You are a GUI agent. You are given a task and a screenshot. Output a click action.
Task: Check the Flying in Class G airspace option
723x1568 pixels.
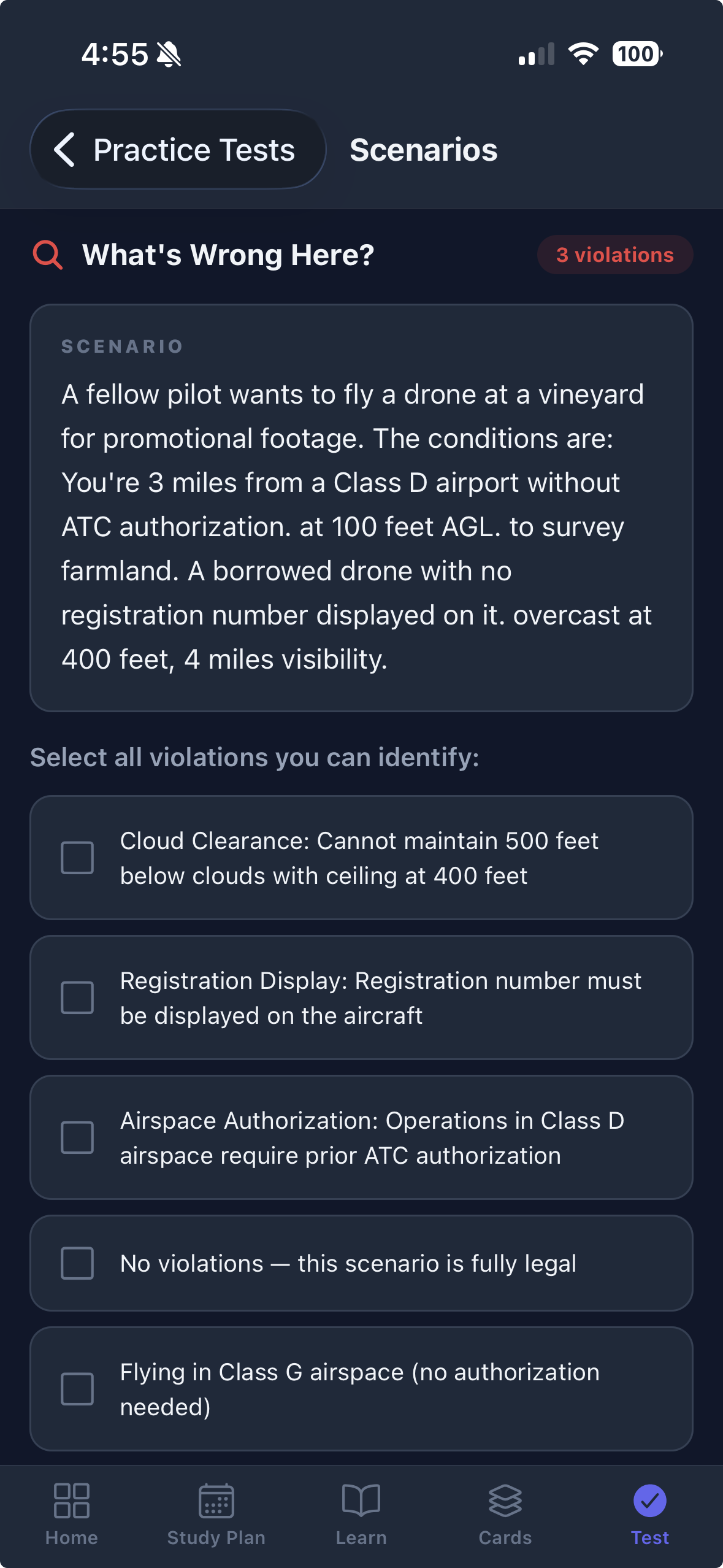(77, 1389)
